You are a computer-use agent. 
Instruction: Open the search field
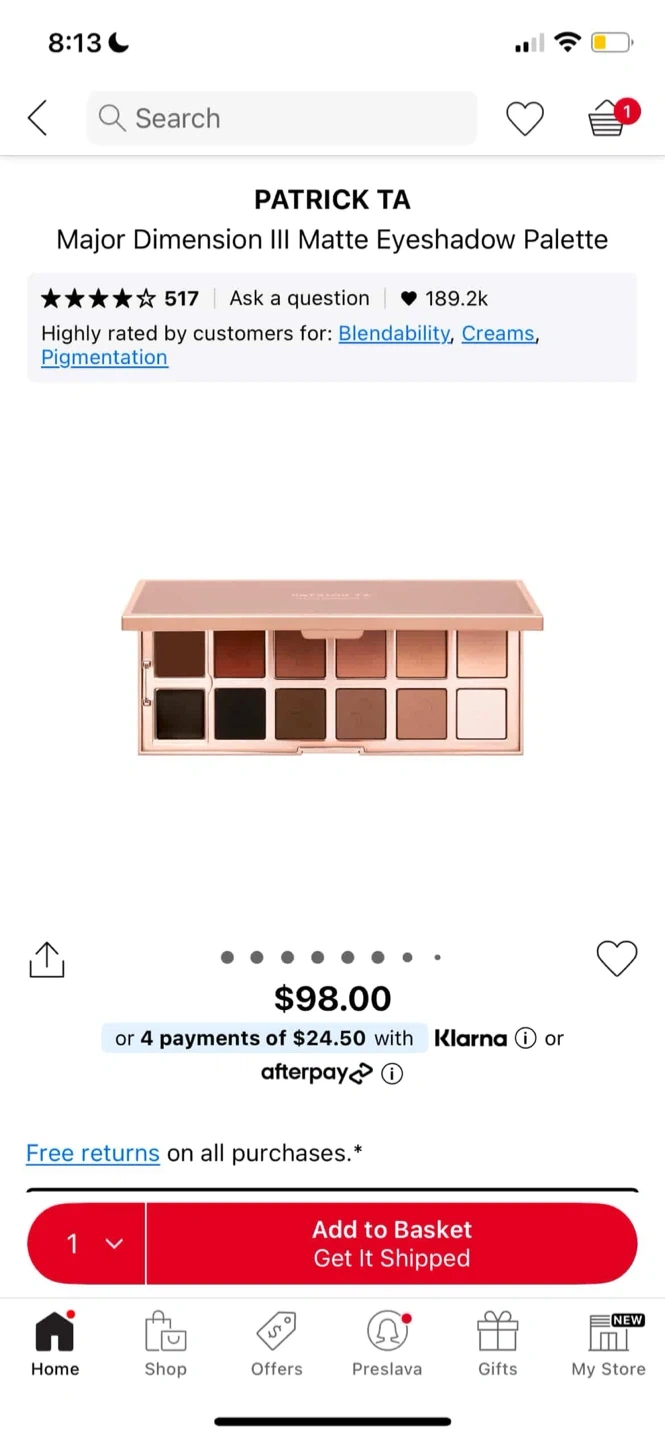coord(281,118)
